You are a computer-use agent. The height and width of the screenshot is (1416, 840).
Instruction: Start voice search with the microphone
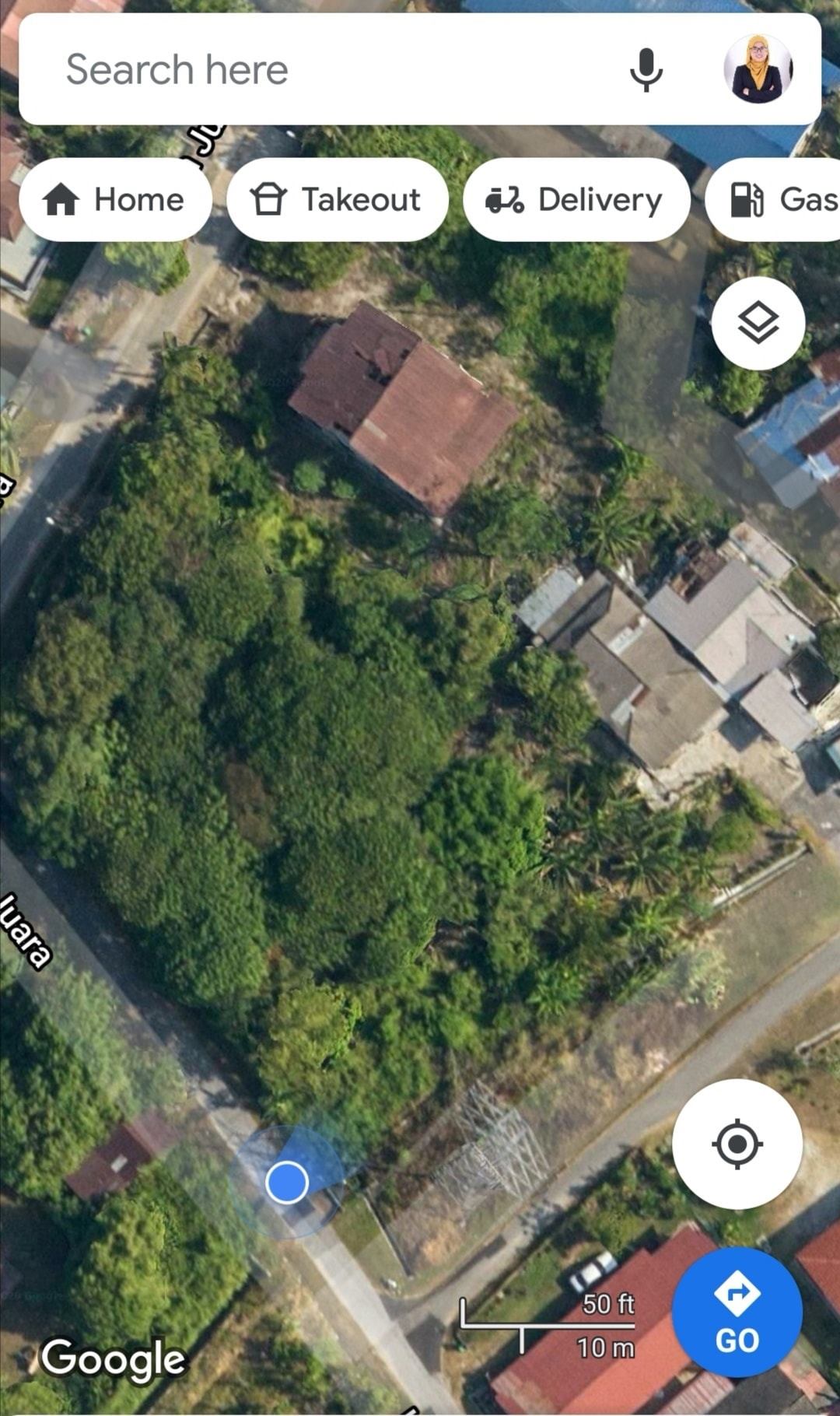click(x=646, y=70)
